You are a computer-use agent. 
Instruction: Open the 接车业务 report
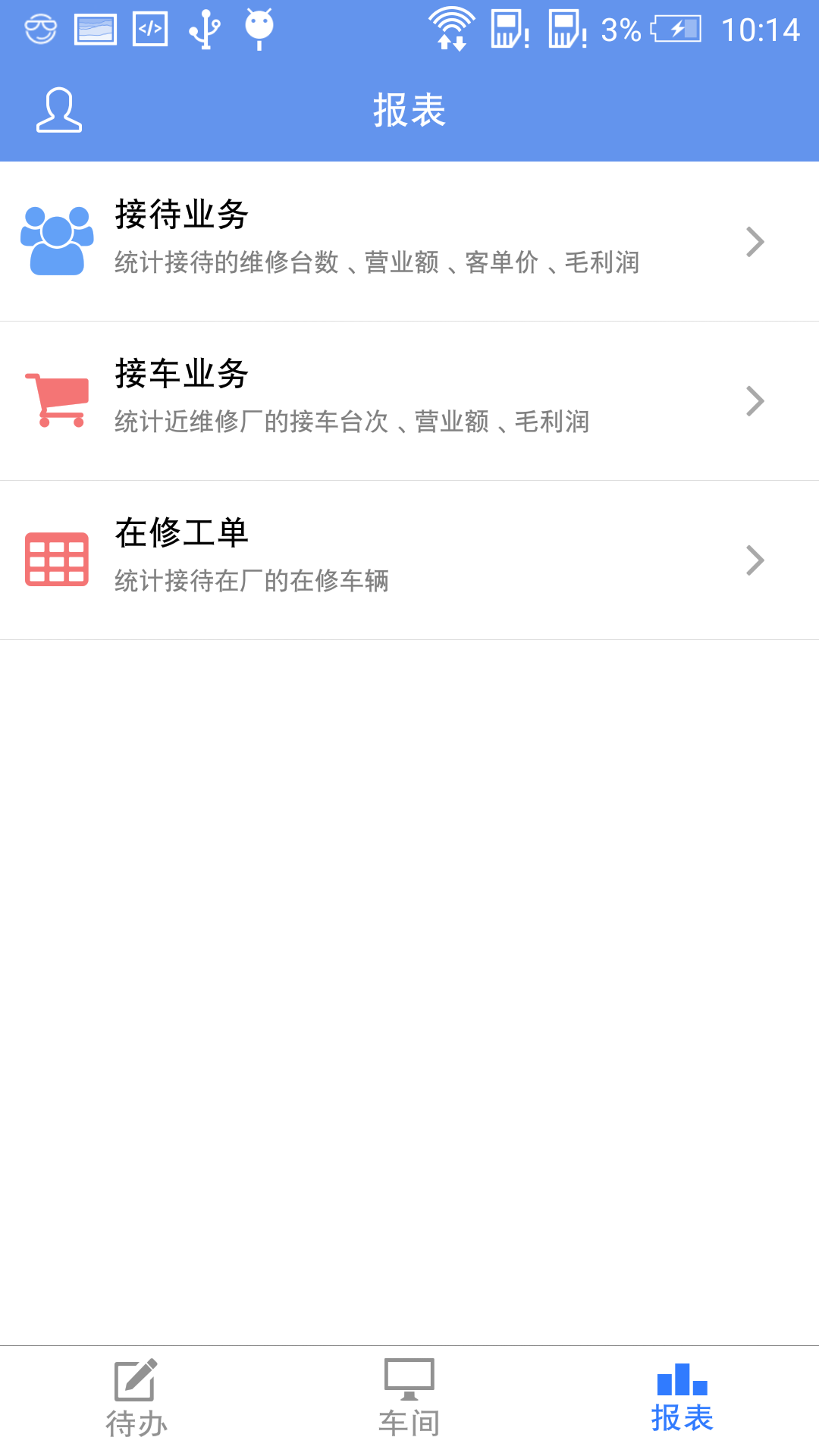coord(409,400)
